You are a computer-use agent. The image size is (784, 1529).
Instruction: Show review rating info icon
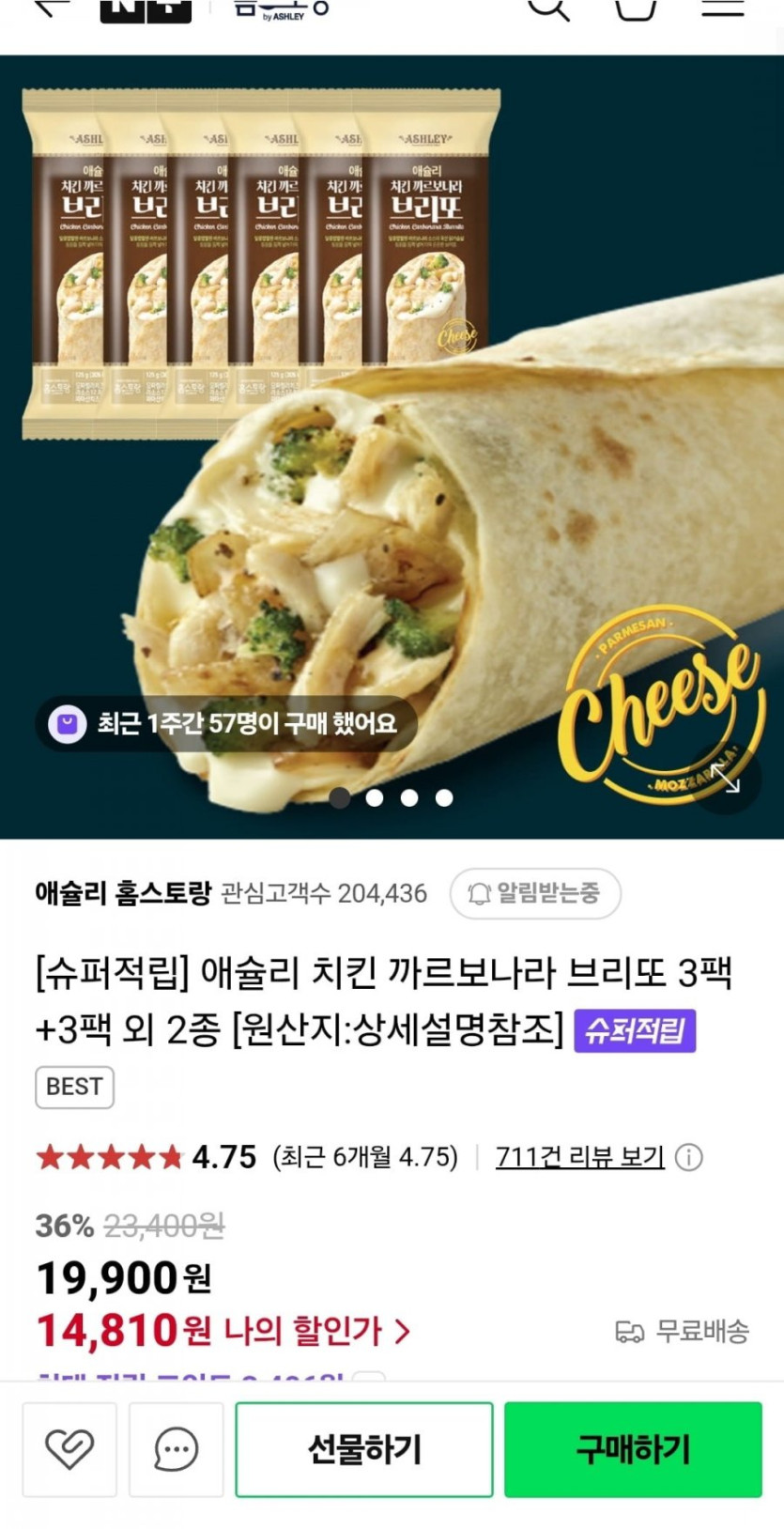pyautogui.click(x=689, y=1157)
